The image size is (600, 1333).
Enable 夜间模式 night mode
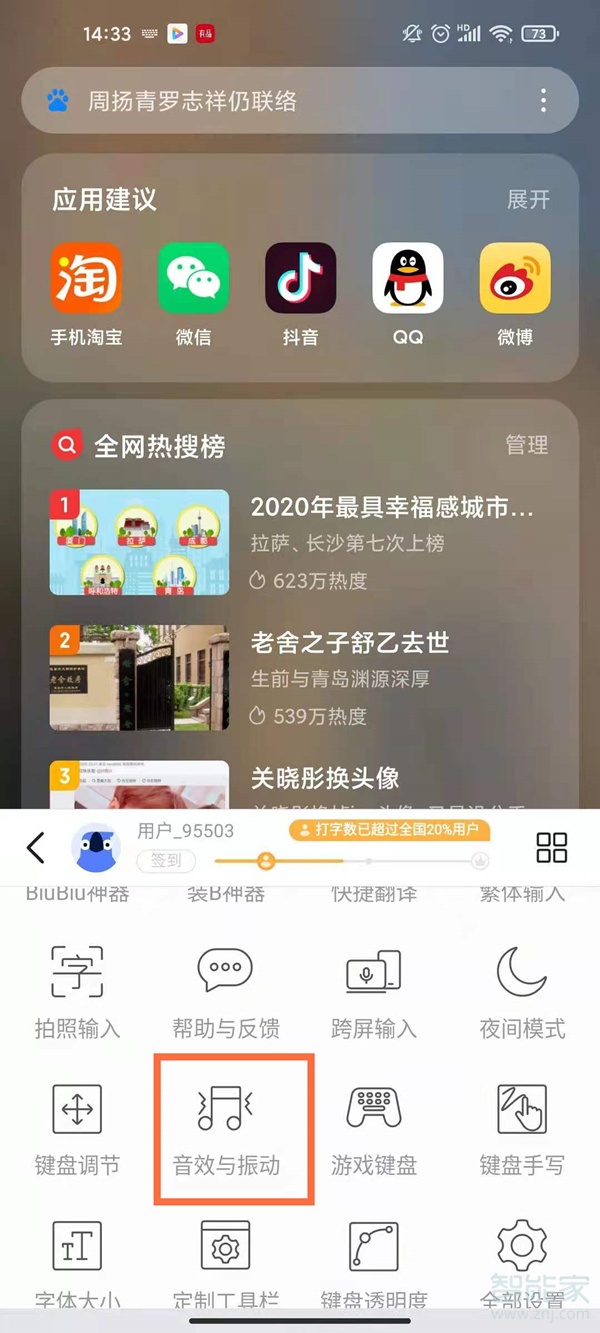pos(522,990)
